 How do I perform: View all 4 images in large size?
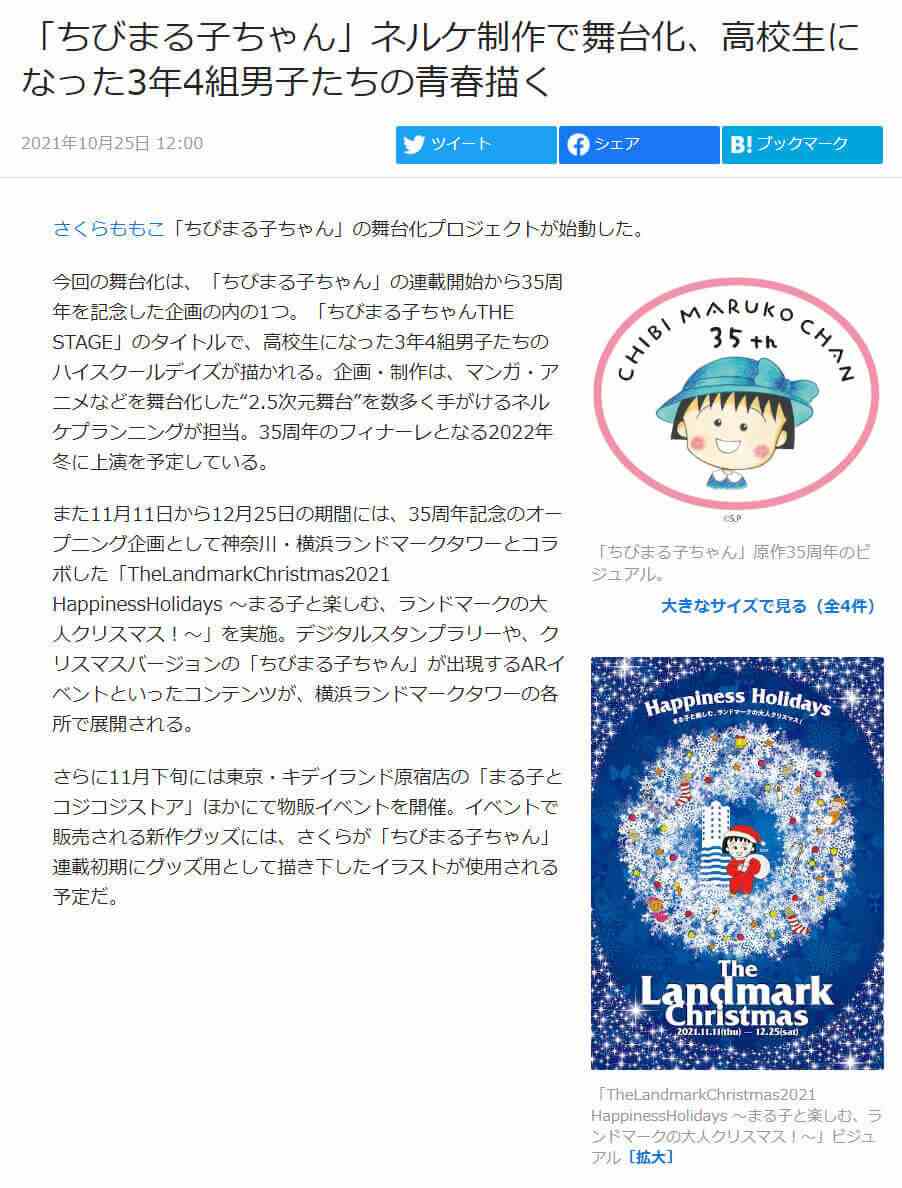tap(767, 606)
